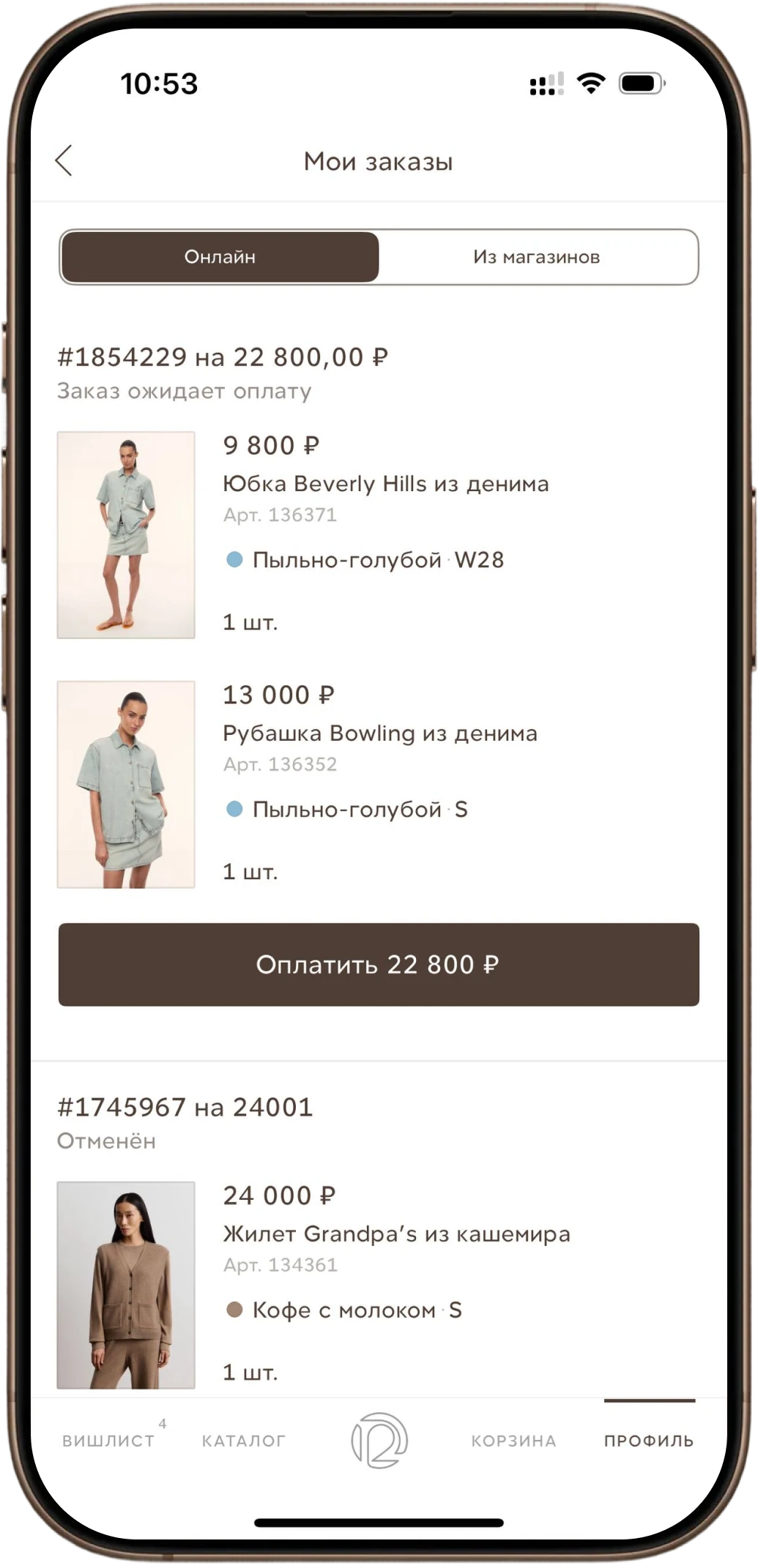Open the Корзина tab
This screenshot has width=758, height=1568.
[x=514, y=1441]
